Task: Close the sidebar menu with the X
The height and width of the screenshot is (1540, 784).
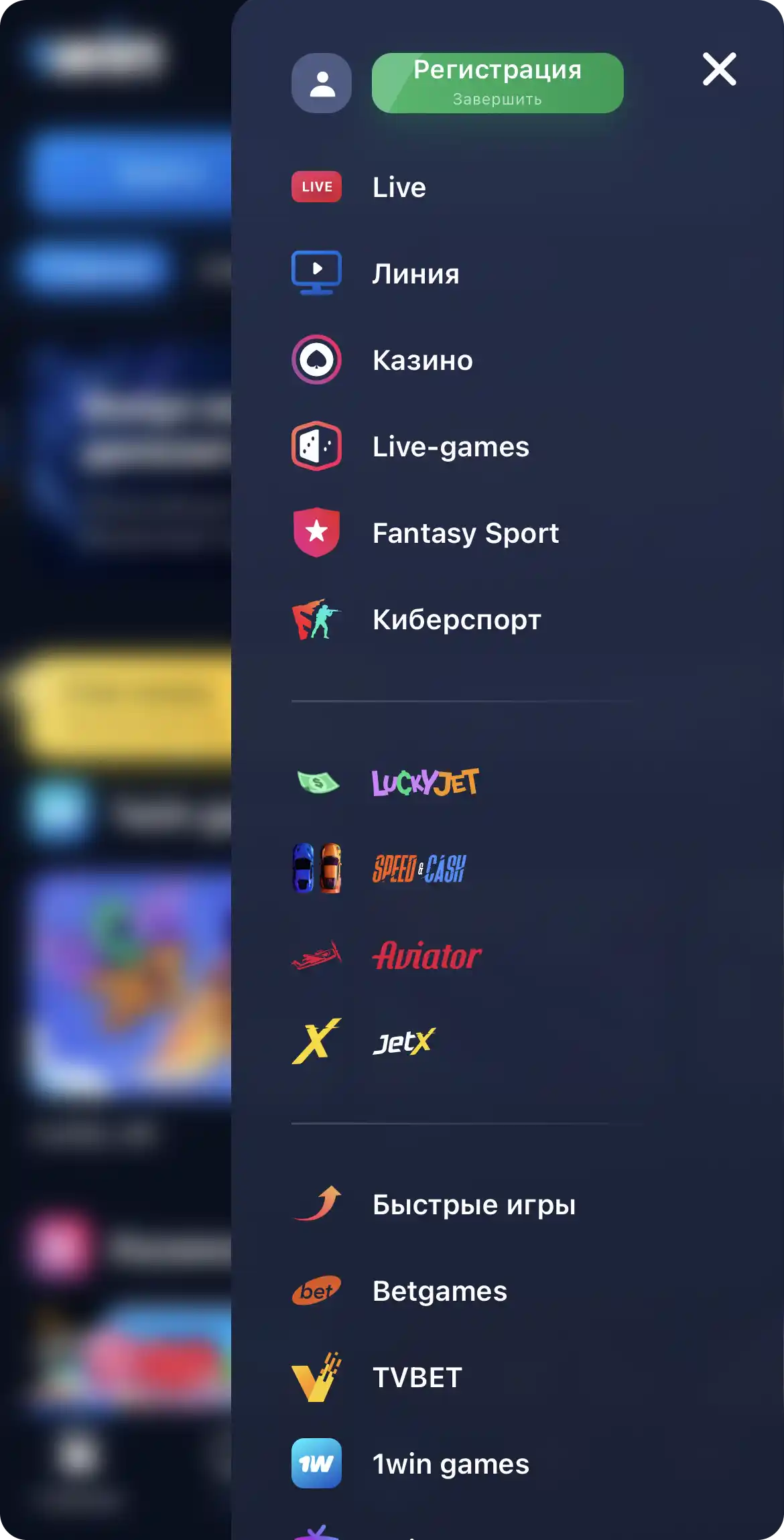Action: (x=718, y=70)
